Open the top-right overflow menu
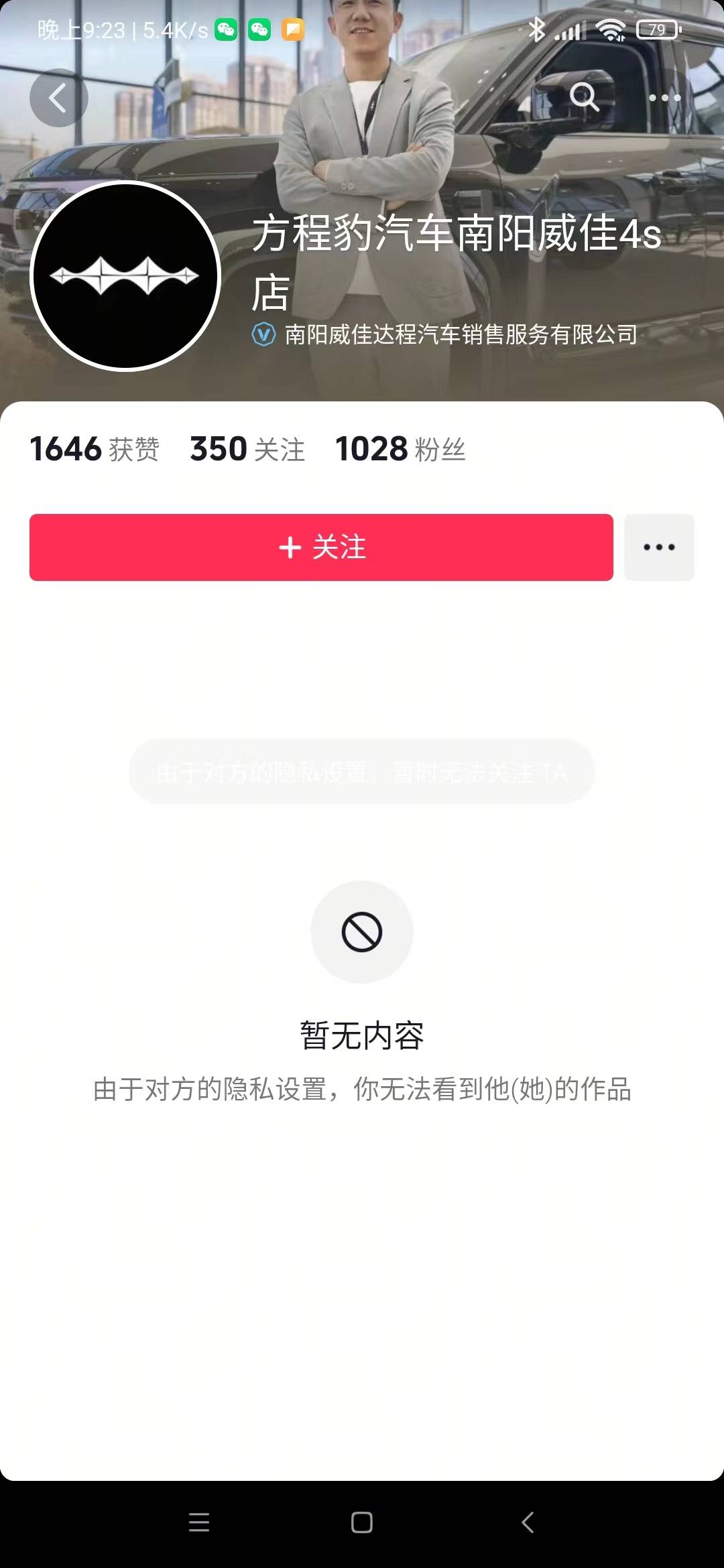Viewport: 724px width, 1568px height. (664, 98)
